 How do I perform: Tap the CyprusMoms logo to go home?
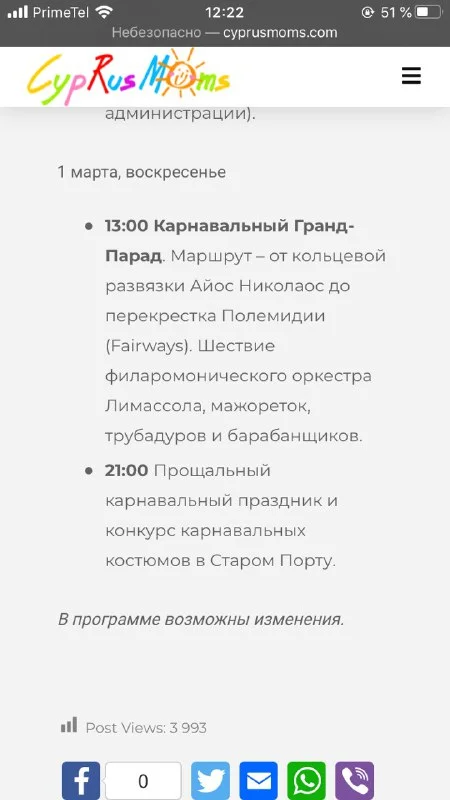129,77
